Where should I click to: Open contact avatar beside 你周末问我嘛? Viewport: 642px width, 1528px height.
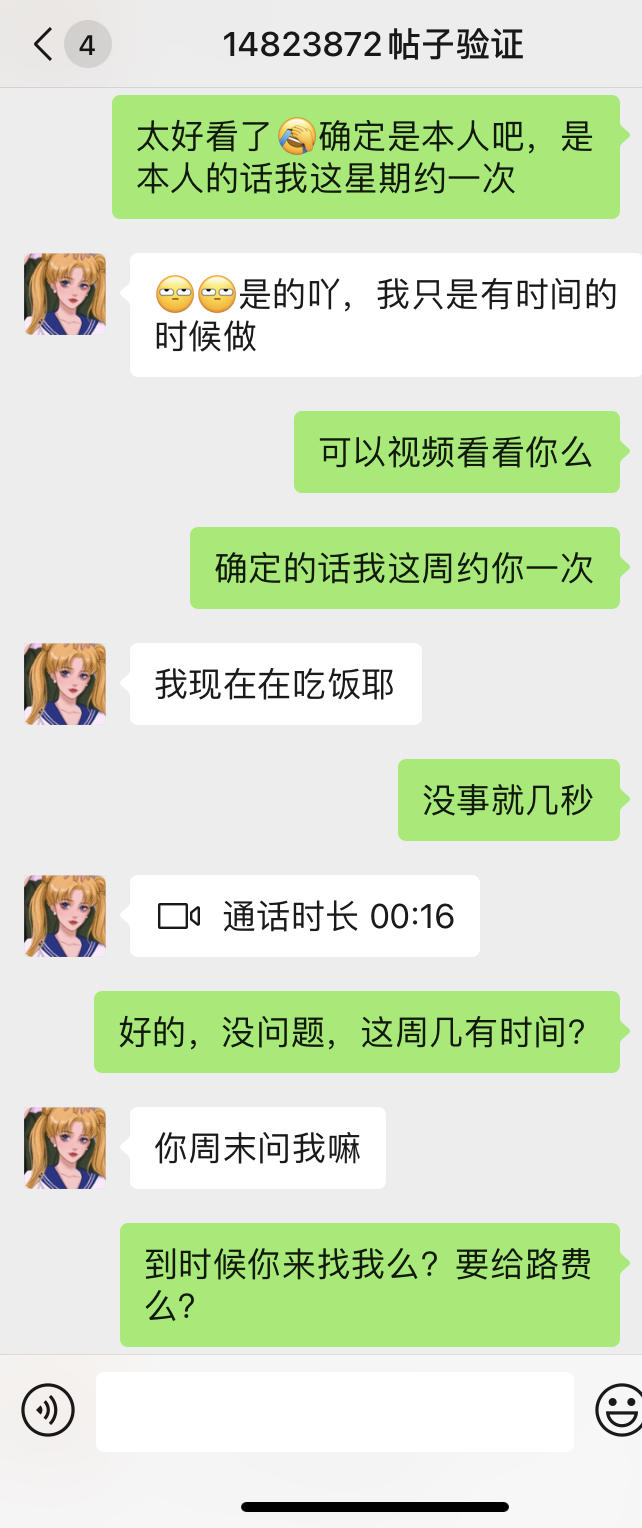(65, 1148)
